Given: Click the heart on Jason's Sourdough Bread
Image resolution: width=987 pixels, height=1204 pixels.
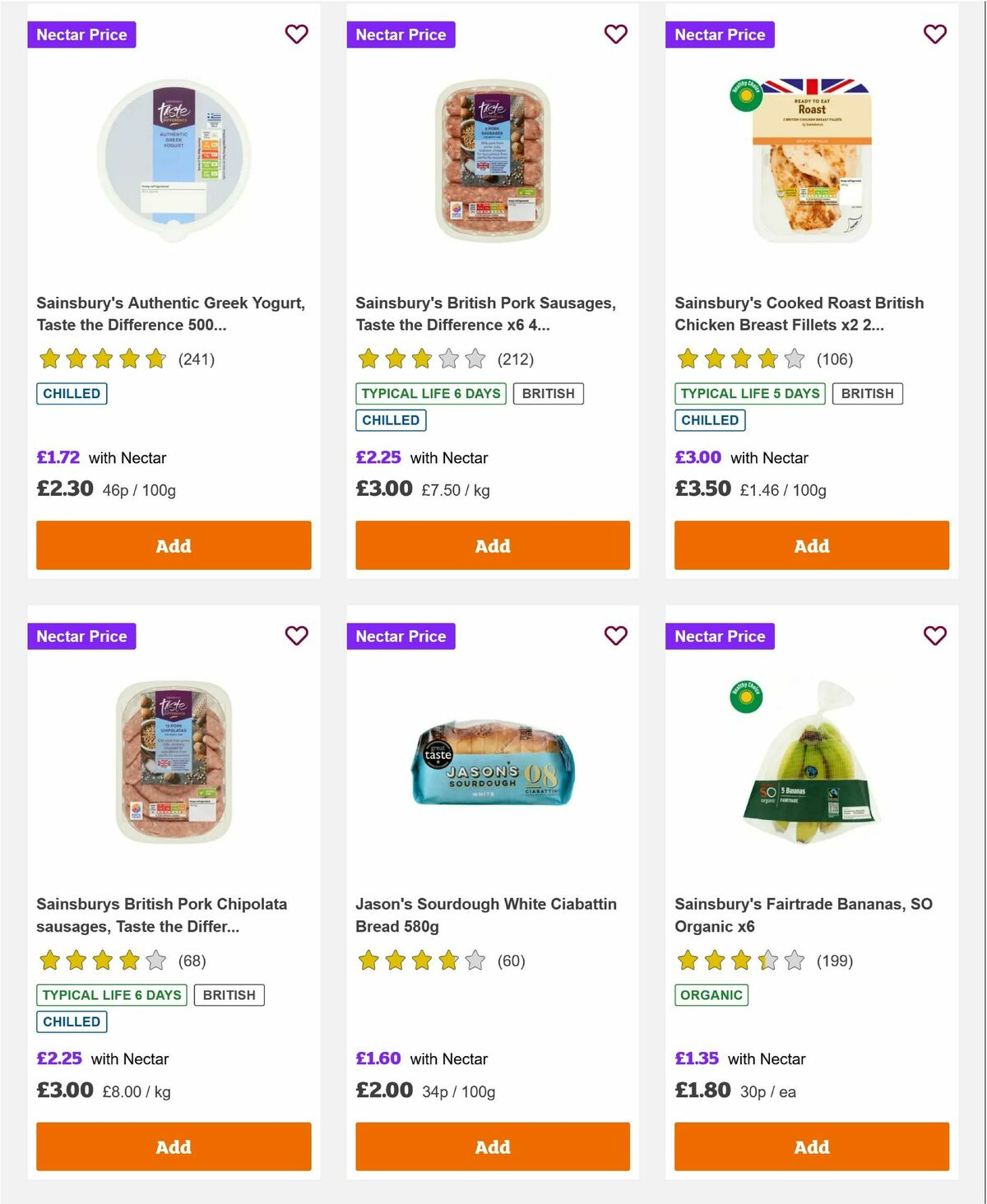Looking at the screenshot, I should coord(615,636).
